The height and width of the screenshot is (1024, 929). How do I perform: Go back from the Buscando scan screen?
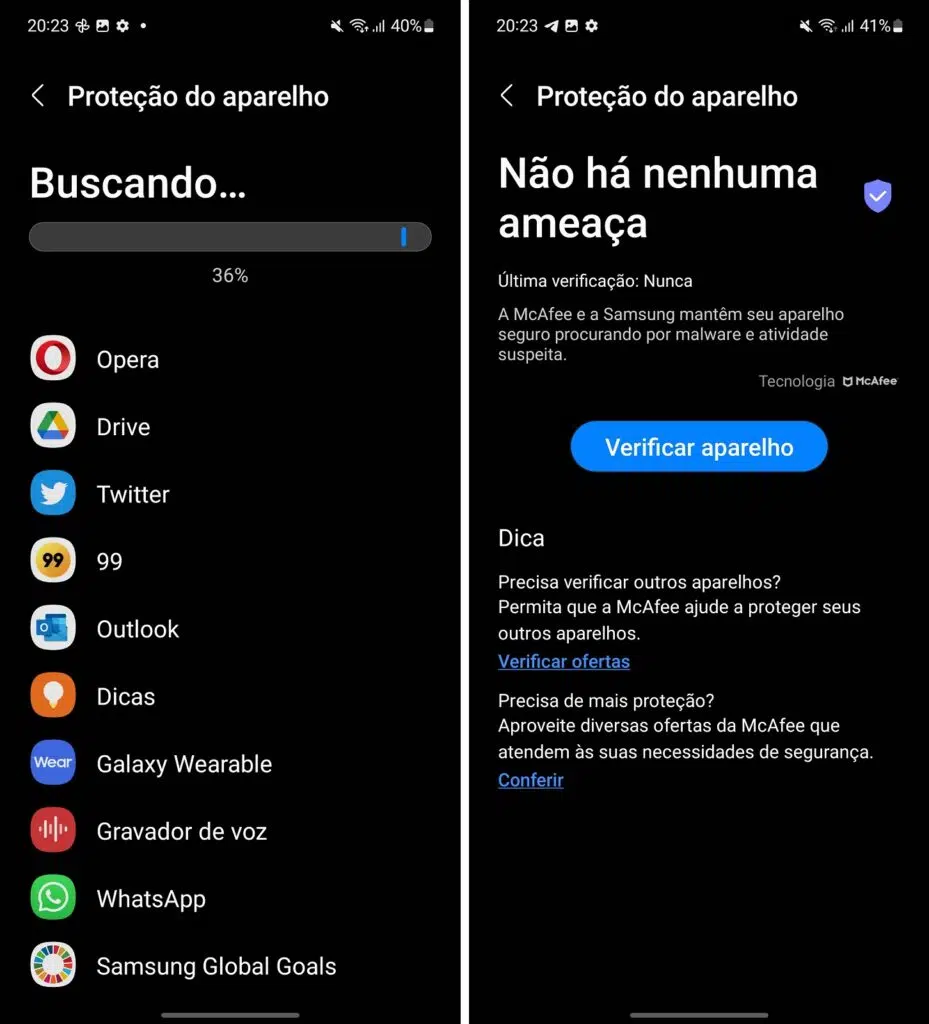tap(37, 96)
